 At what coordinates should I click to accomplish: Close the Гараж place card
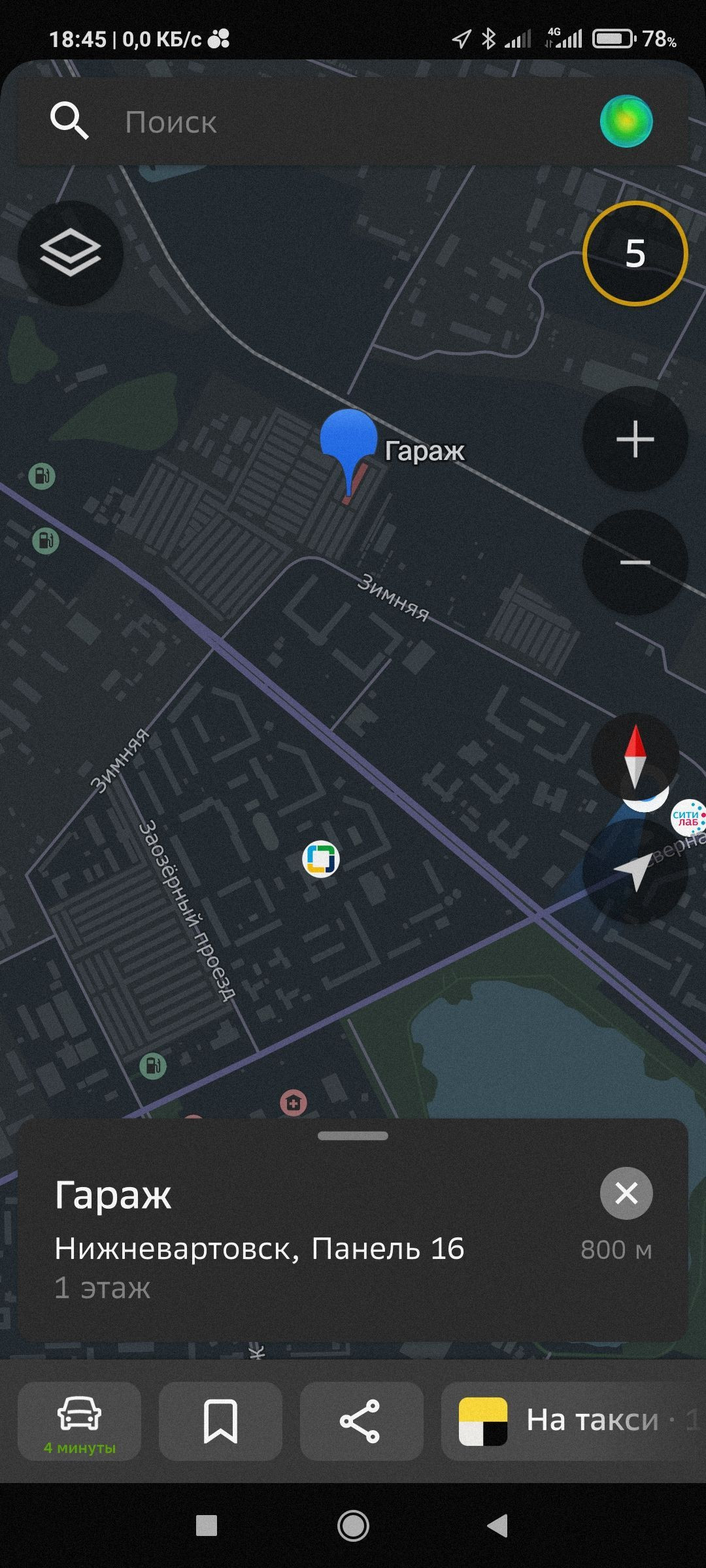pos(626,1194)
